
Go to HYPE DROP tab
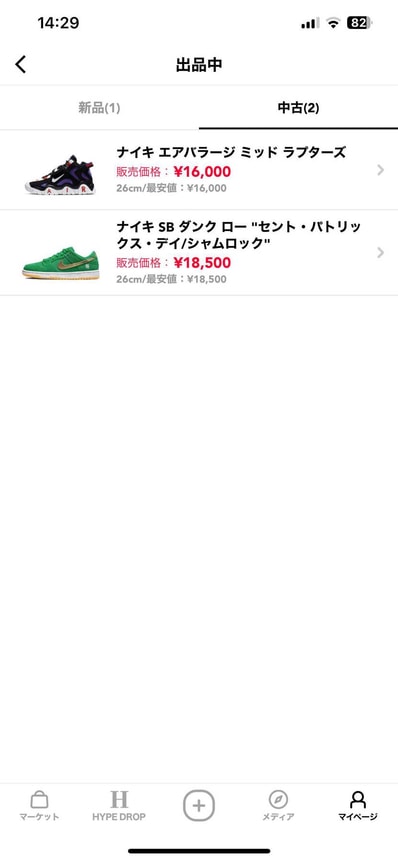[119, 806]
